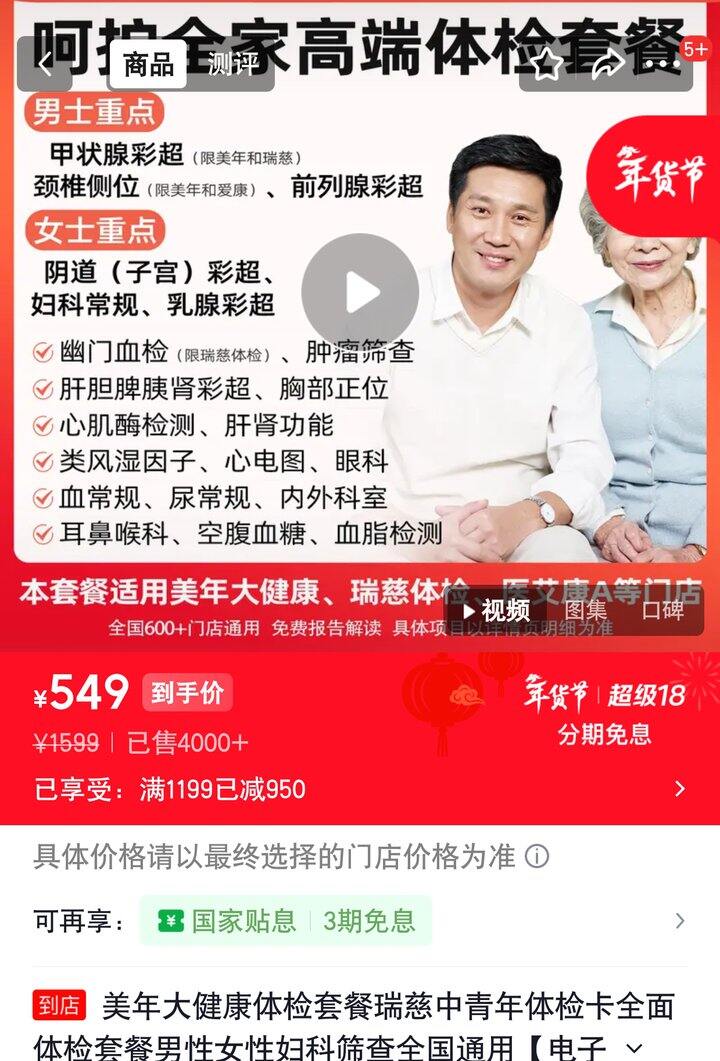The width and height of the screenshot is (720, 1061).
Task: Switch to the 测评 tab
Action: pos(232,65)
